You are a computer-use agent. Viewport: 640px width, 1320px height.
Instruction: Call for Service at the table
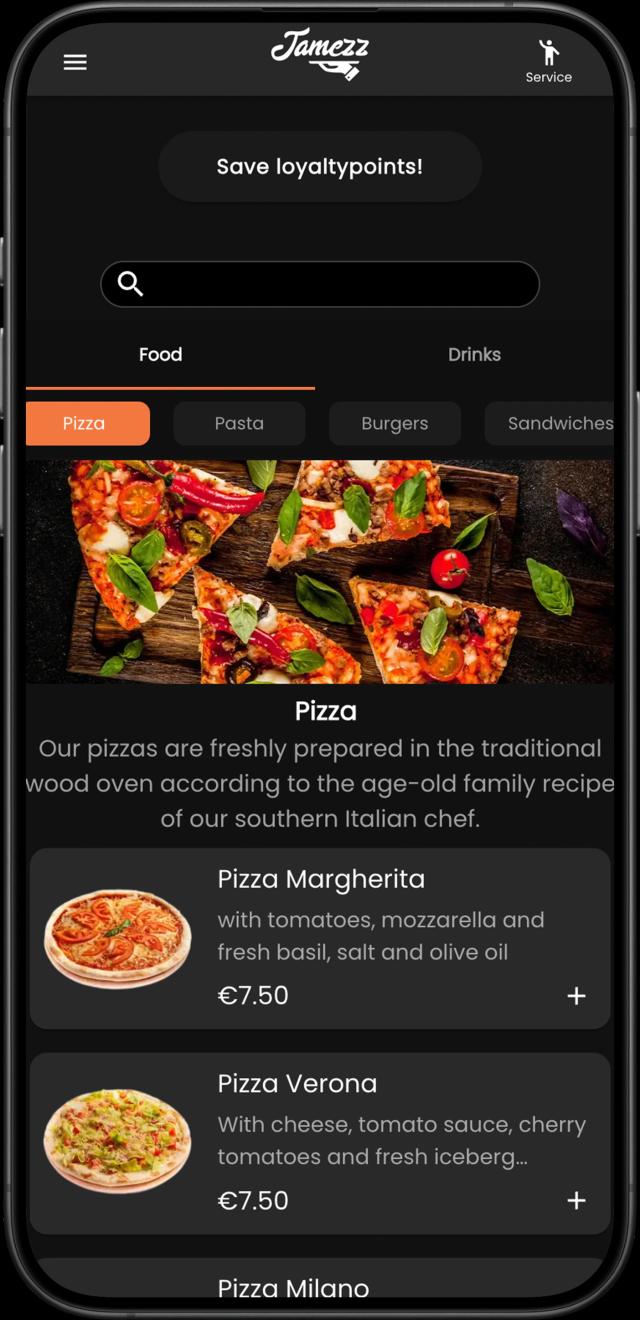pyautogui.click(x=548, y=61)
